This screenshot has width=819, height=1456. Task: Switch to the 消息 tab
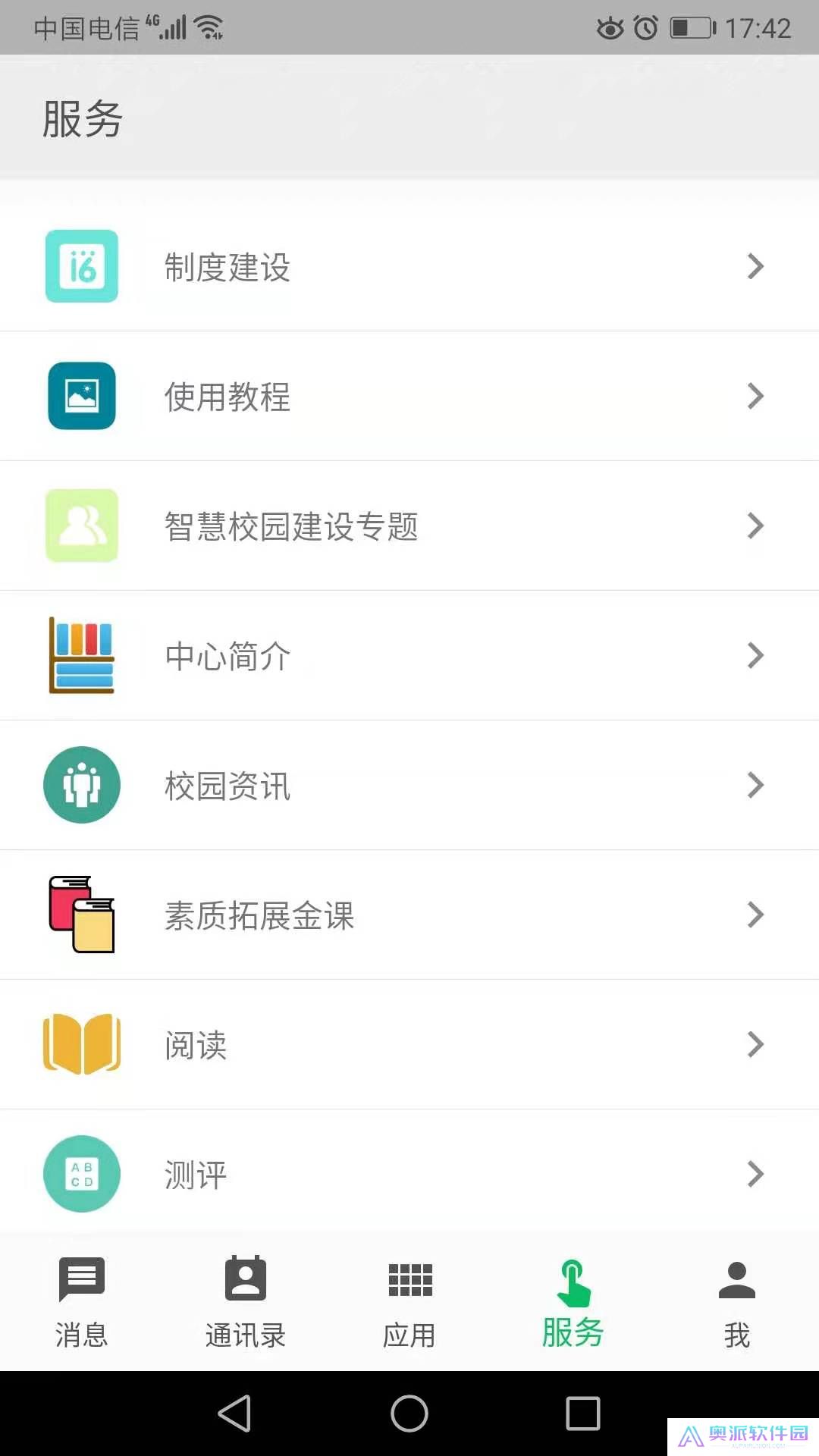82,1301
